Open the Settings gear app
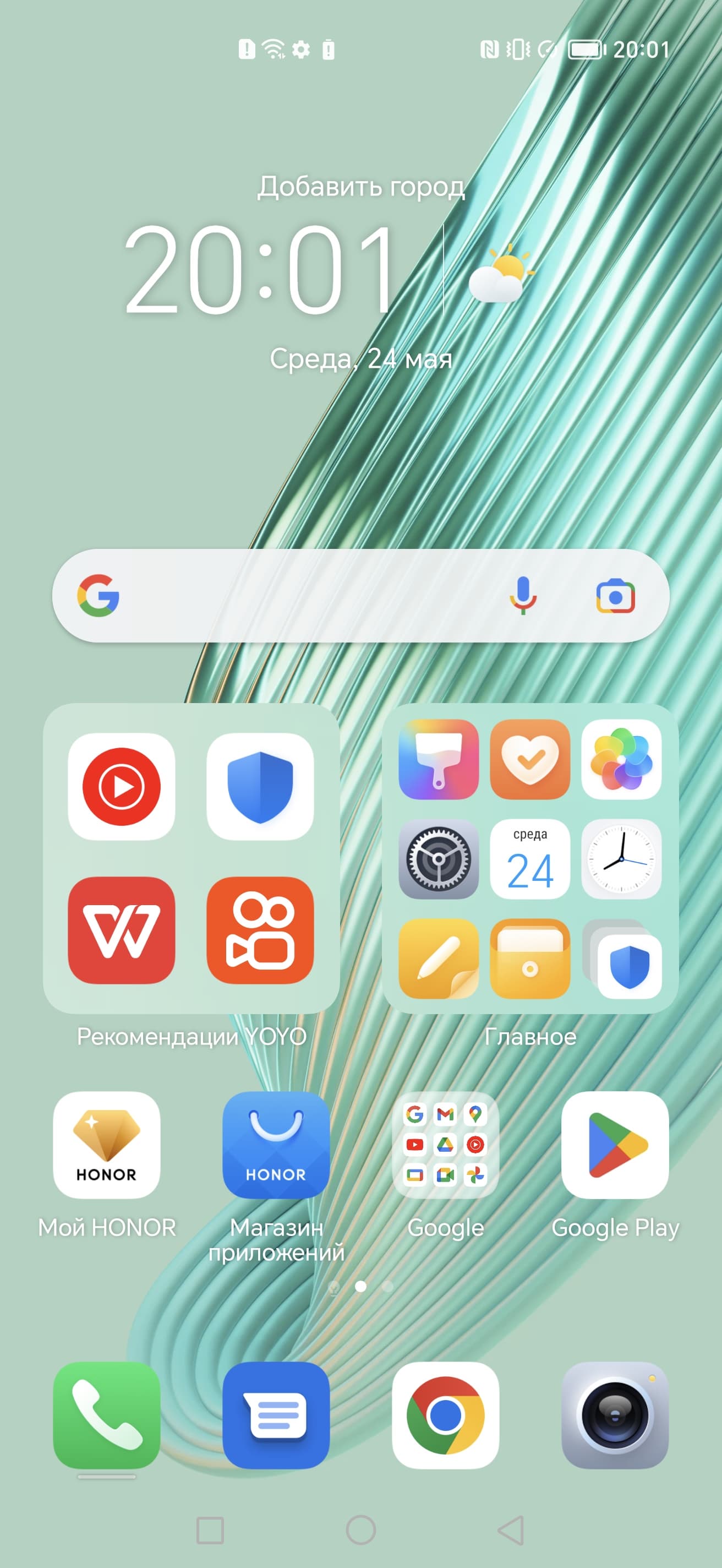 click(439, 859)
